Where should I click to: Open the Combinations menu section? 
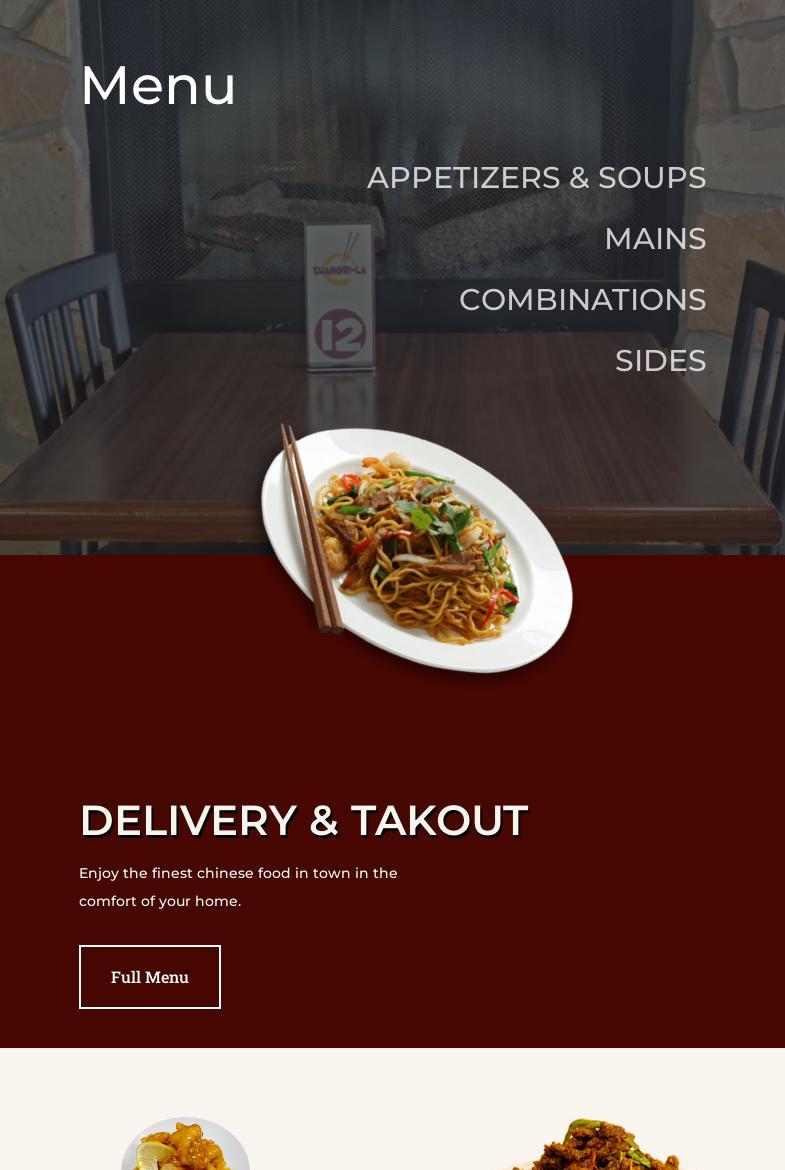582,300
